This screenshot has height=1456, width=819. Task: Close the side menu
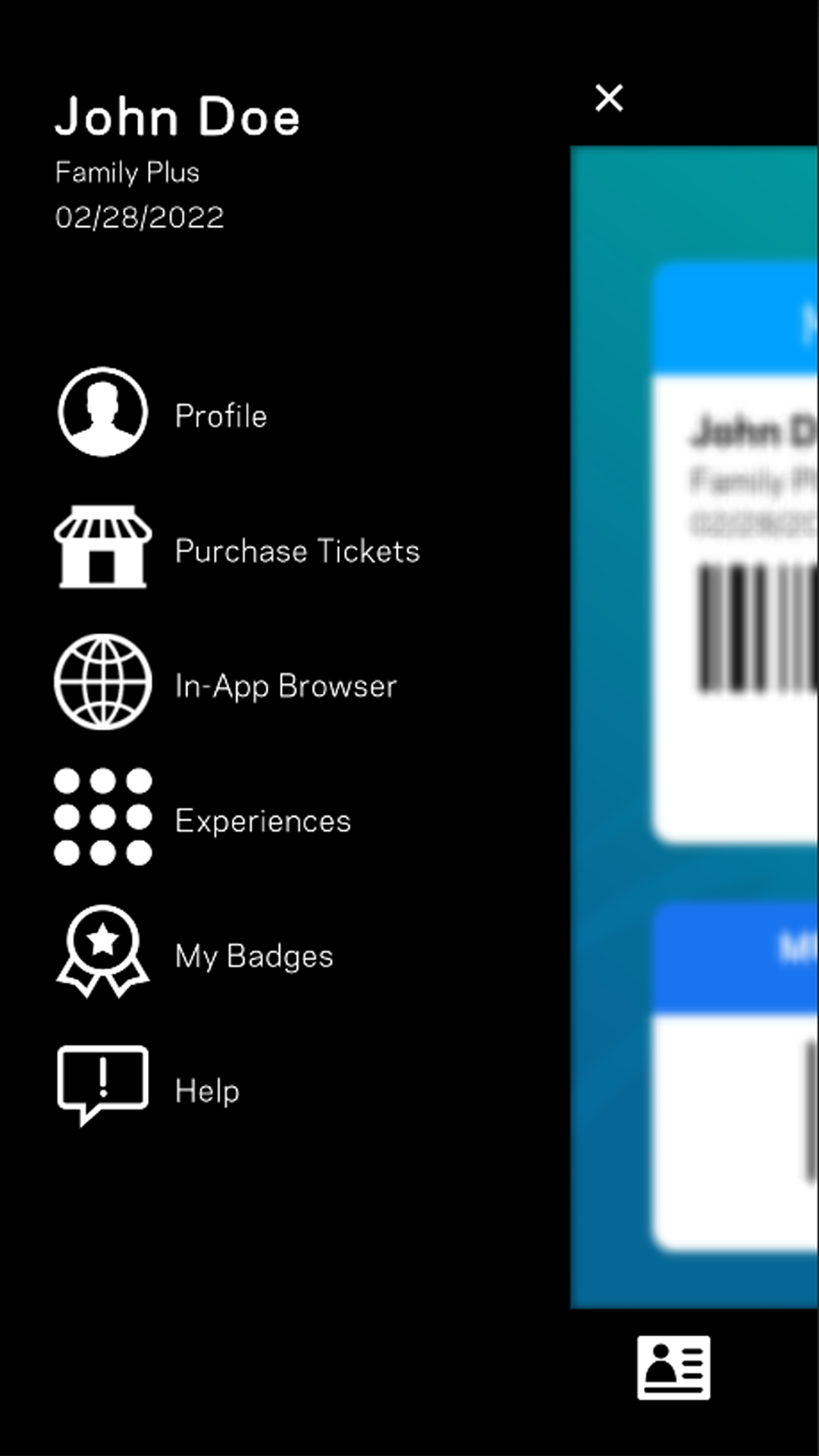(x=609, y=98)
